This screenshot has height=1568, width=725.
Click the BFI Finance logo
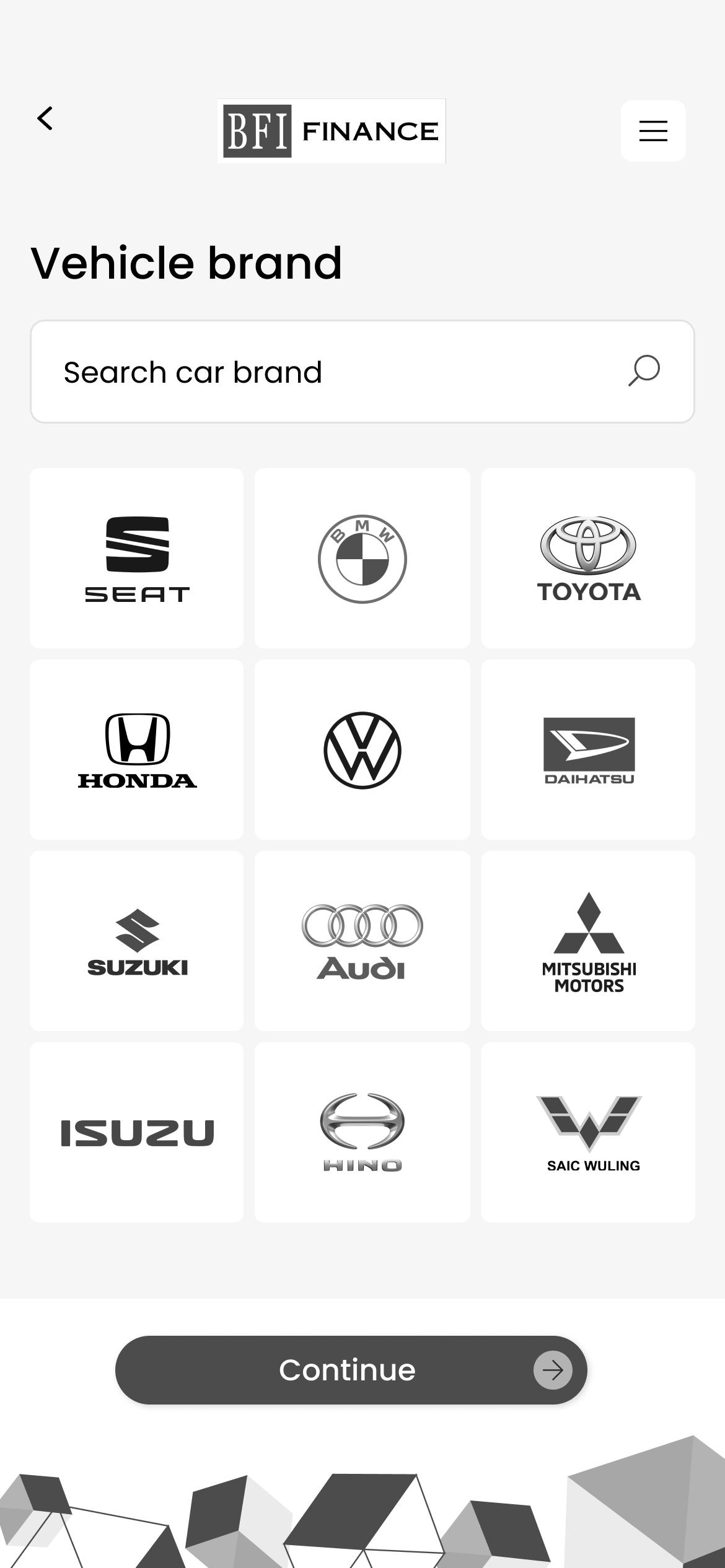click(x=331, y=131)
